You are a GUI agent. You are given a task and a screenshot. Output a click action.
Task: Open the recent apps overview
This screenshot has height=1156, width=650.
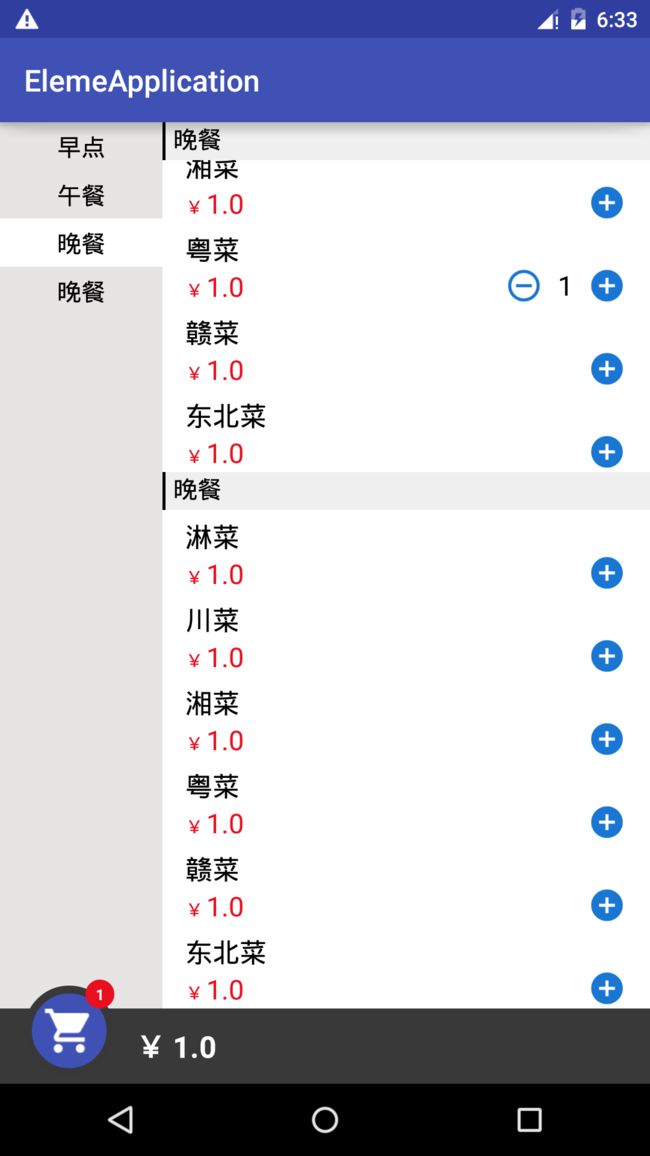pyautogui.click(x=529, y=1119)
